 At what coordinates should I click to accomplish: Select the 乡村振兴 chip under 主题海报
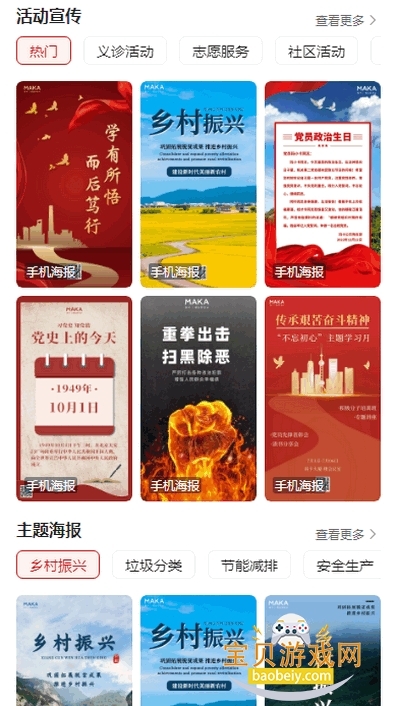pyautogui.click(x=58, y=565)
